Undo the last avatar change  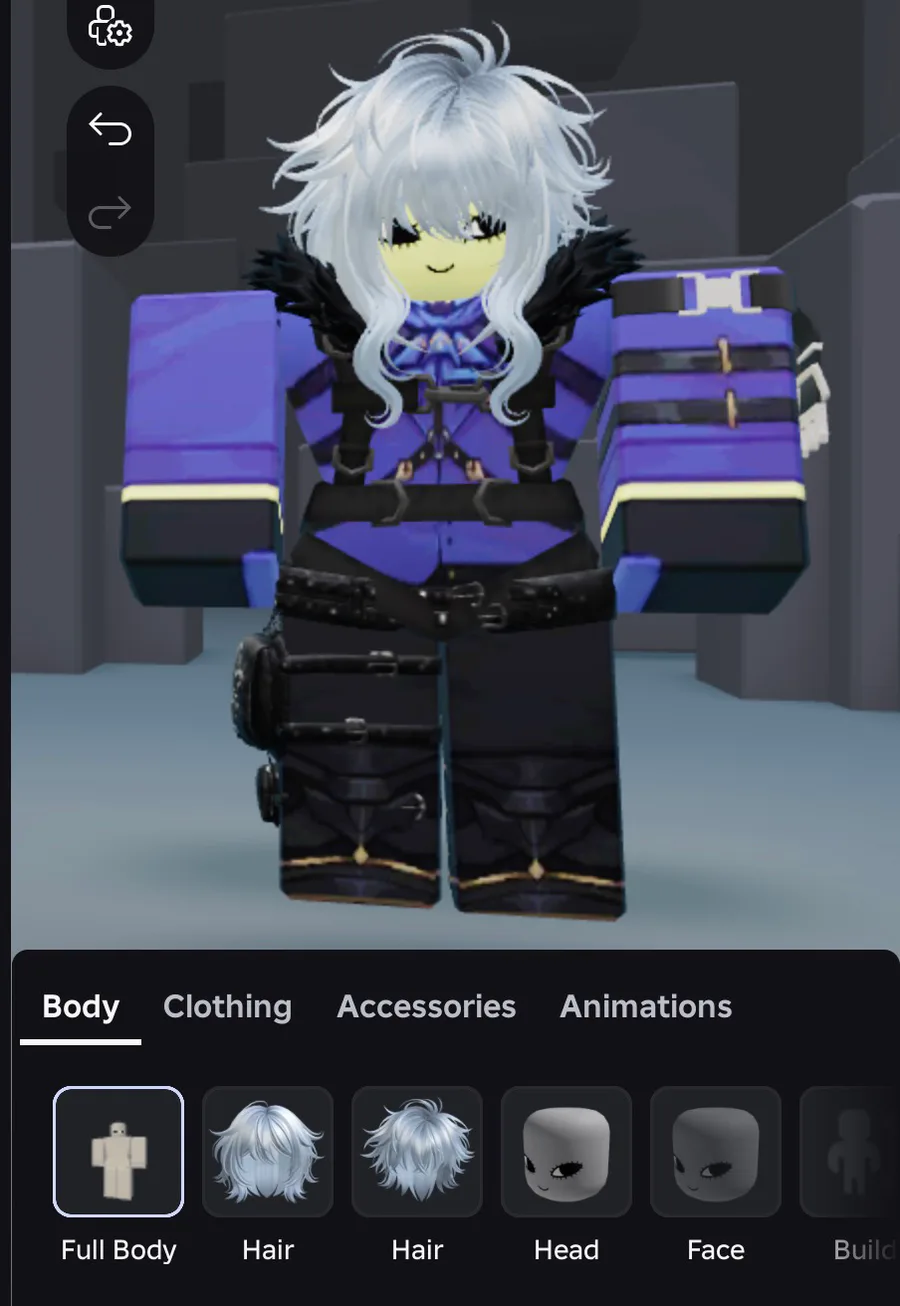point(110,129)
